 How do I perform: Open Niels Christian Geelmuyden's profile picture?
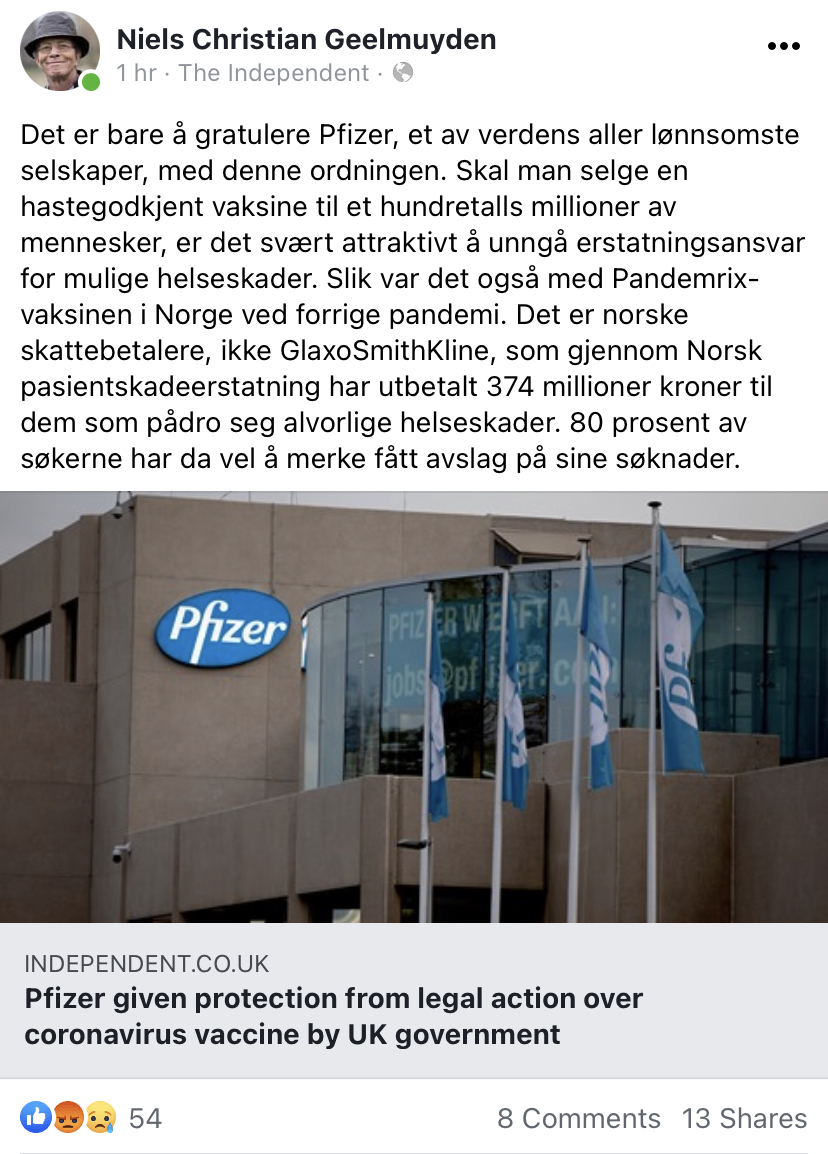60,51
